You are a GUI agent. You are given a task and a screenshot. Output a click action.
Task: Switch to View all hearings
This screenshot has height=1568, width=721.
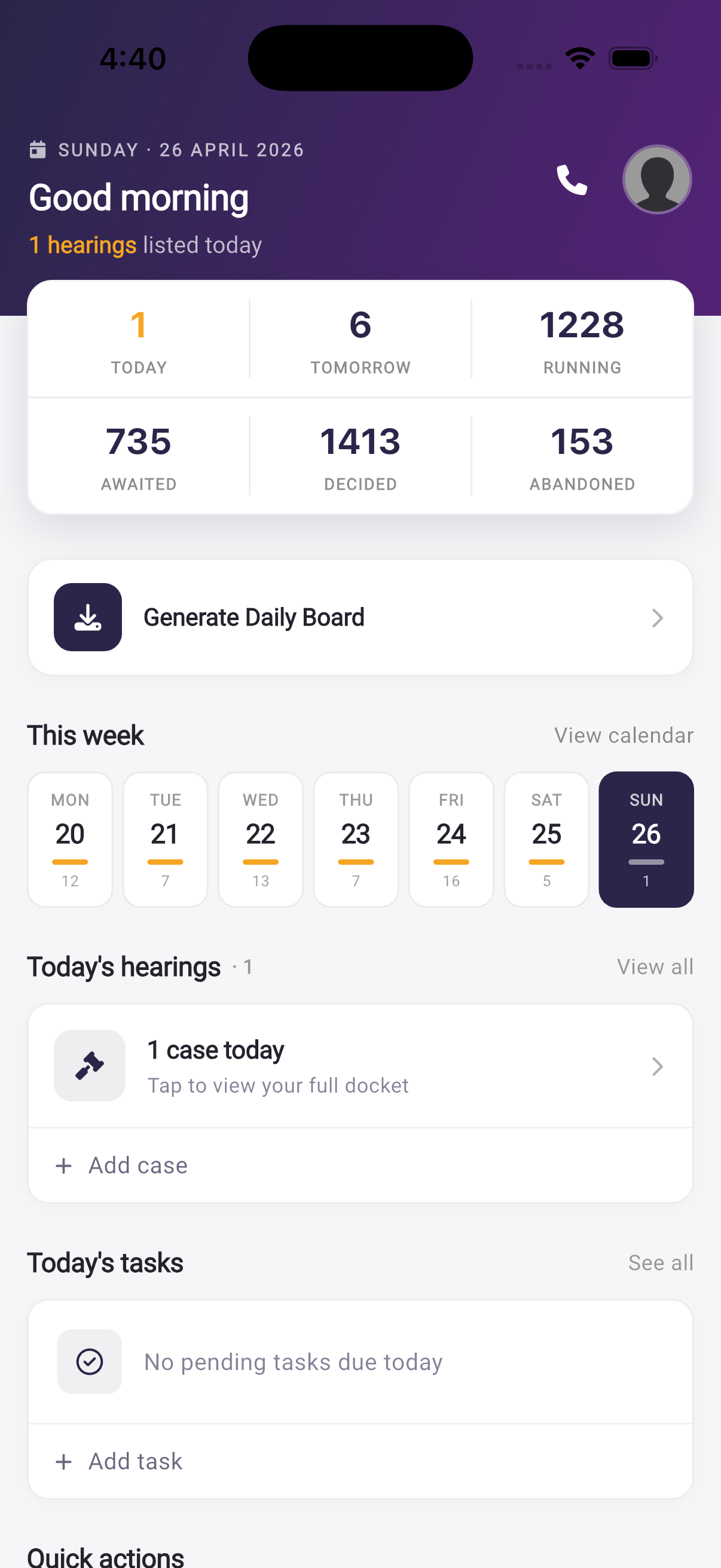click(655, 966)
